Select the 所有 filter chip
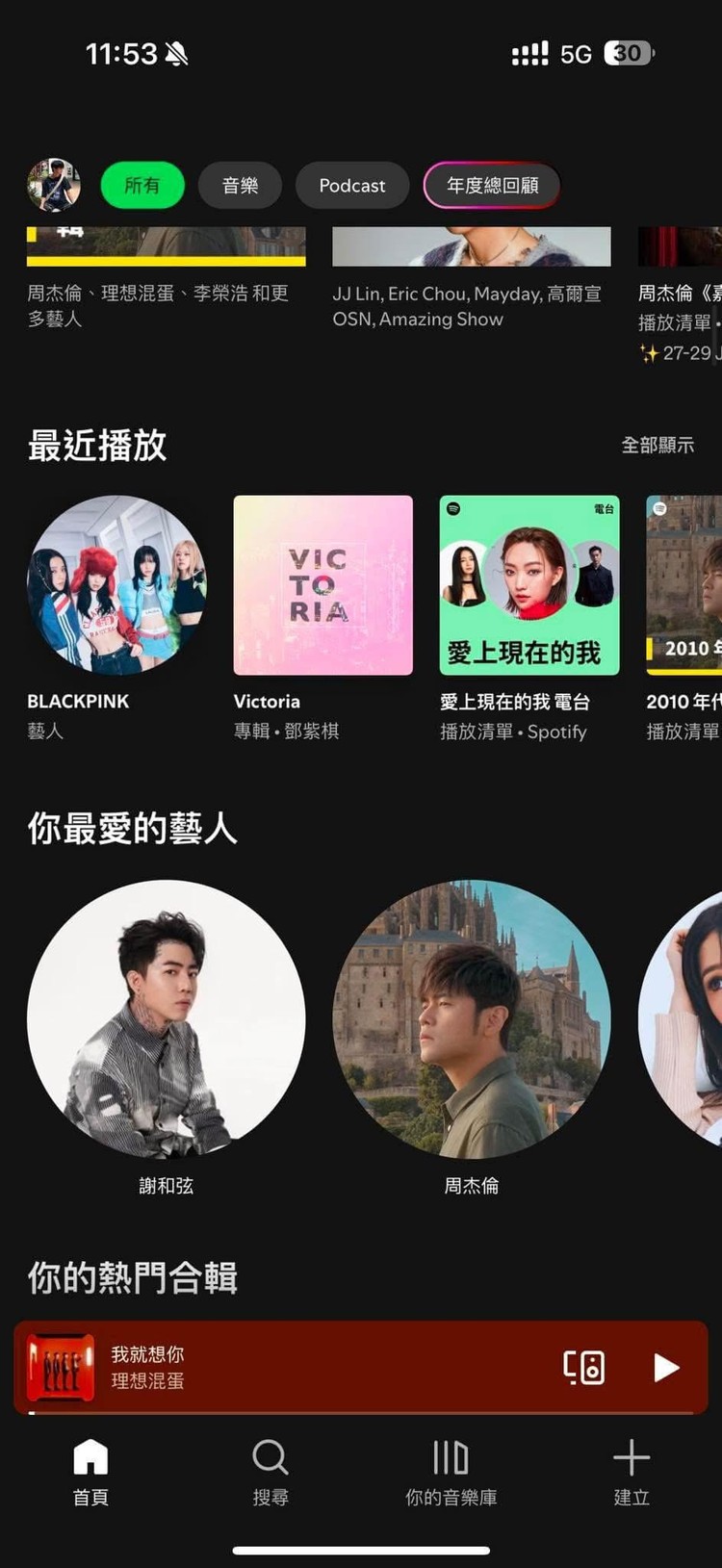 142,185
